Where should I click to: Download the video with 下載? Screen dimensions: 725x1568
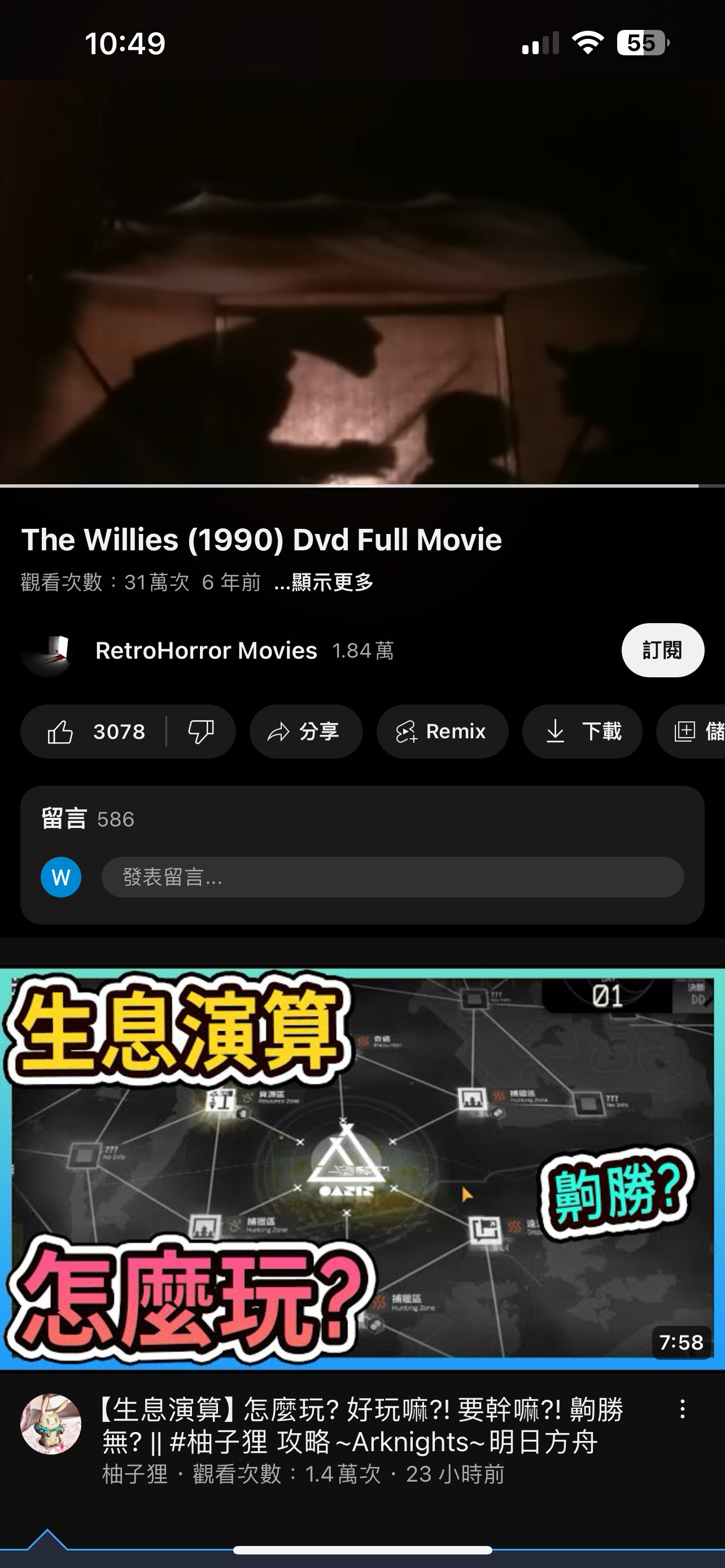click(x=582, y=732)
